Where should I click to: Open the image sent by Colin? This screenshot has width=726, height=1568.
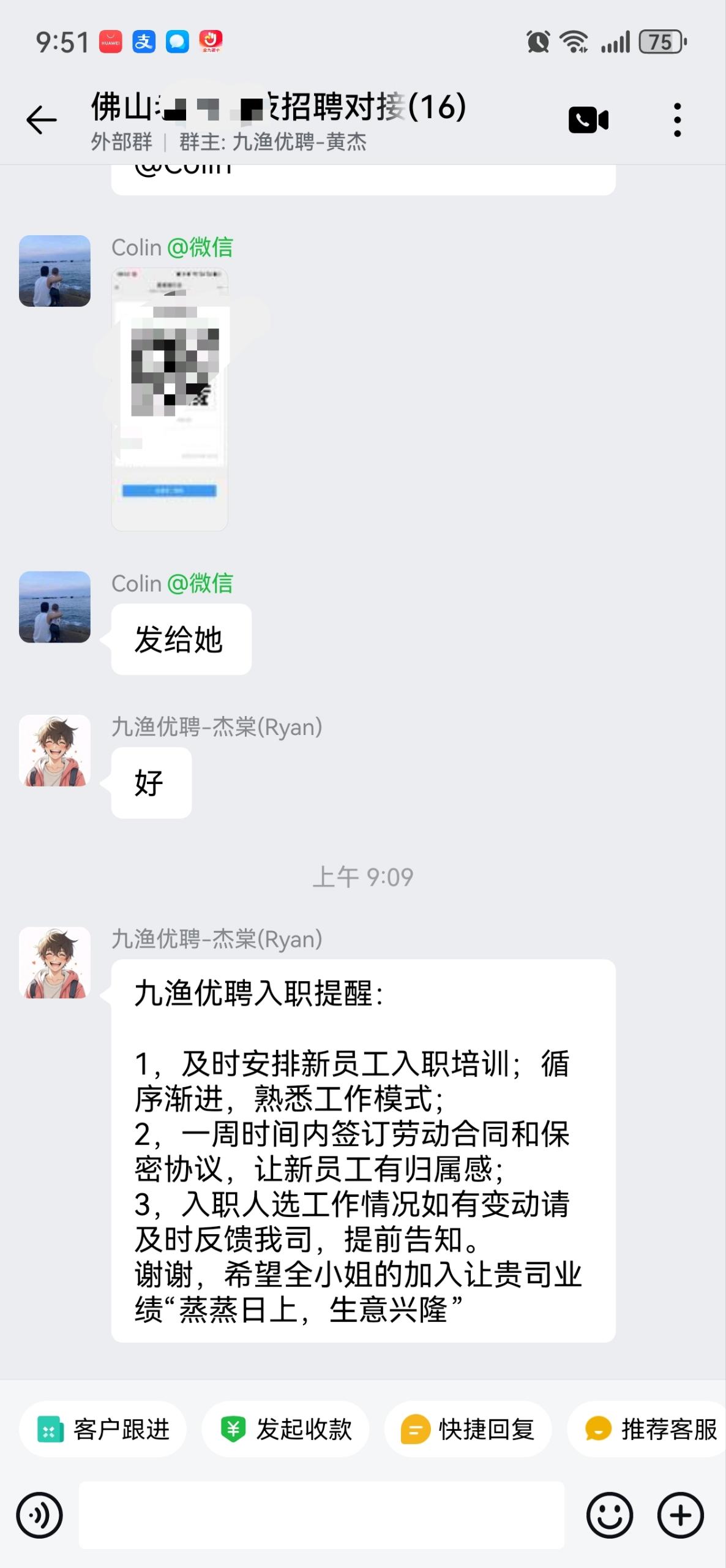click(x=170, y=399)
